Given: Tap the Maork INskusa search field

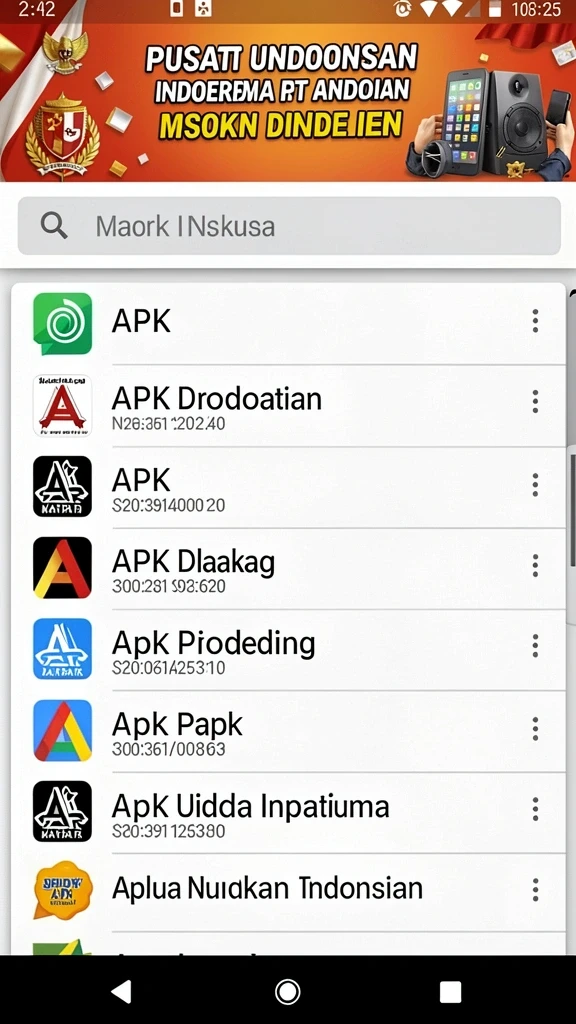Looking at the screenshot, I should tap(289, 226).
